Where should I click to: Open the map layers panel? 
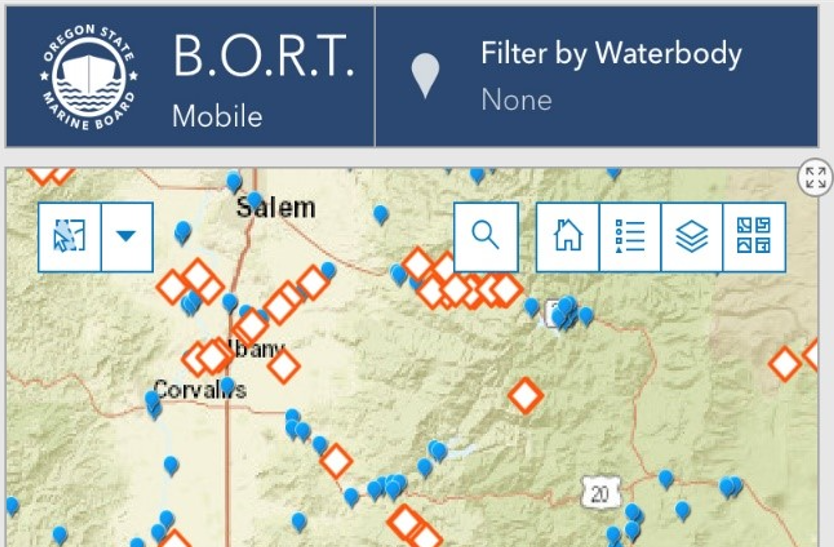pyautogui.click(x=692, y=237)
